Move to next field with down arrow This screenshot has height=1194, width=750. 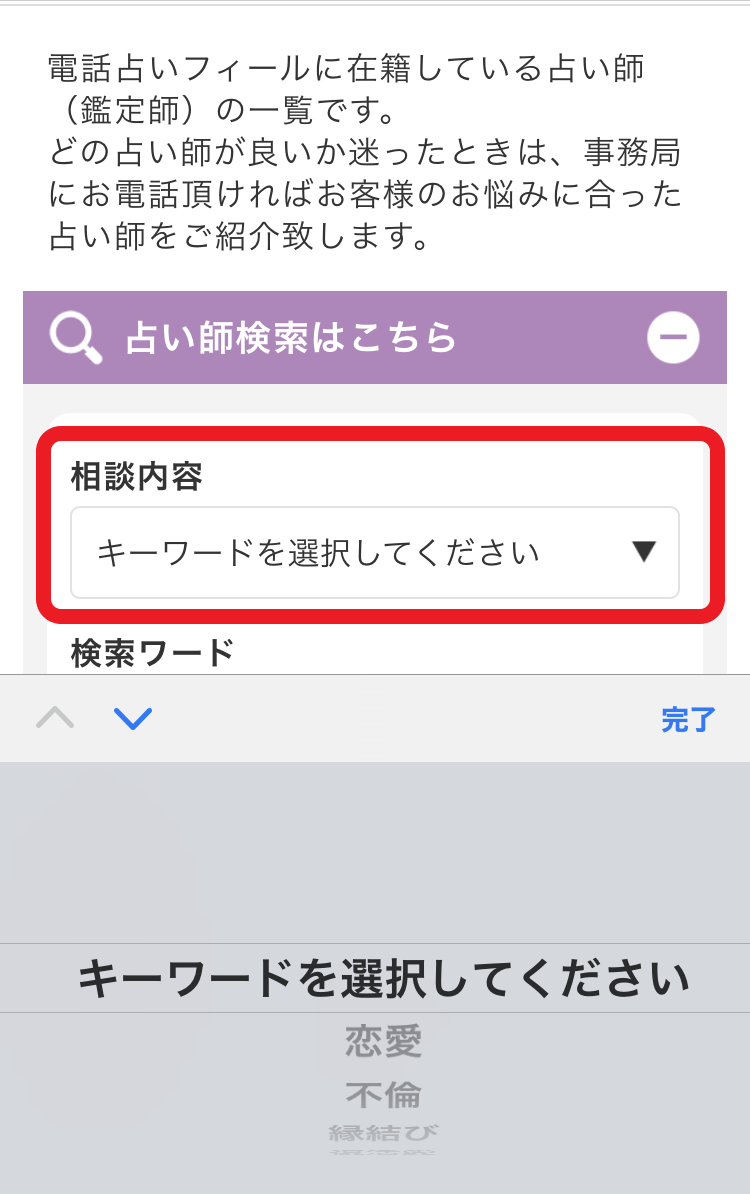133,718
